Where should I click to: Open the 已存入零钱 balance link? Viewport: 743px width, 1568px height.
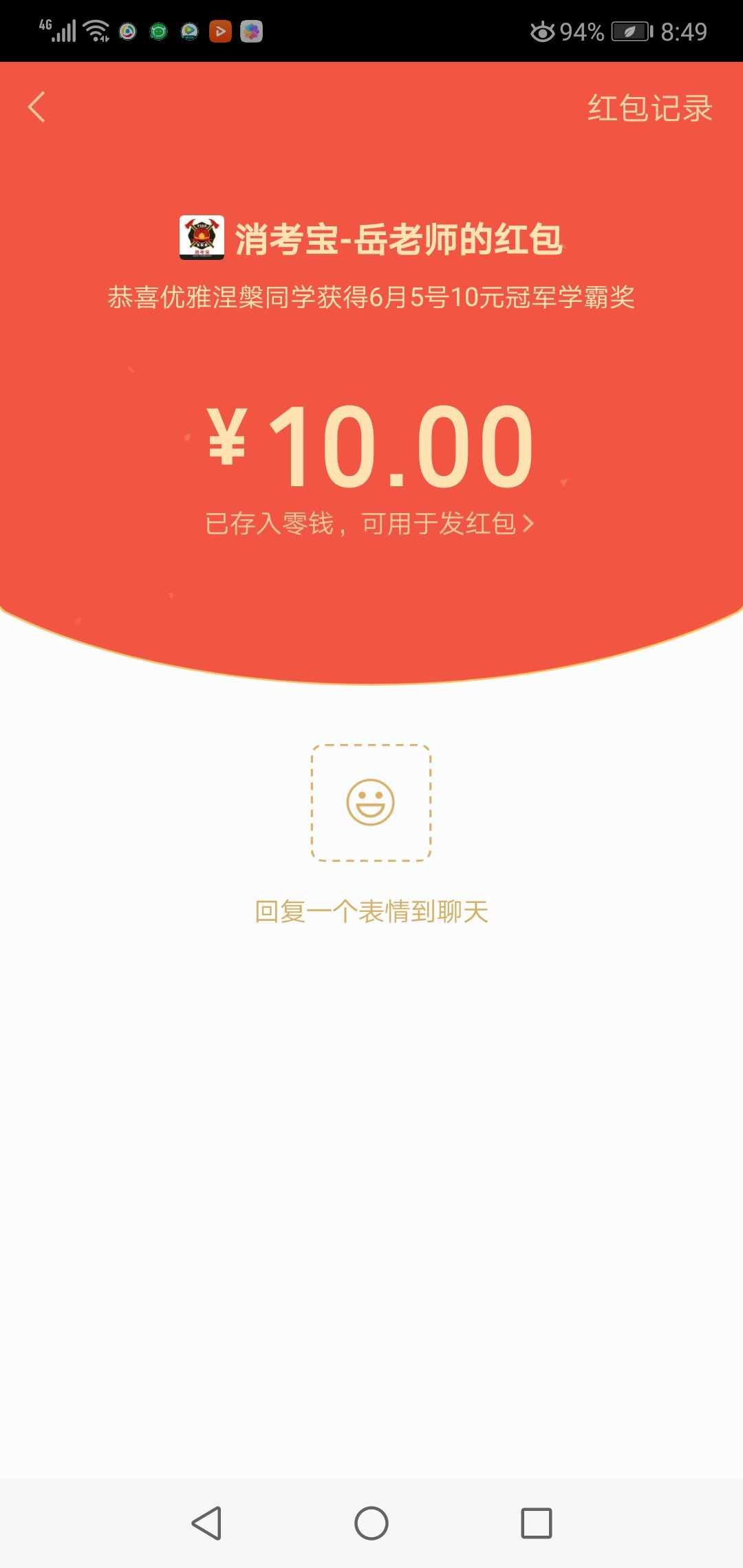coord(370,523)
